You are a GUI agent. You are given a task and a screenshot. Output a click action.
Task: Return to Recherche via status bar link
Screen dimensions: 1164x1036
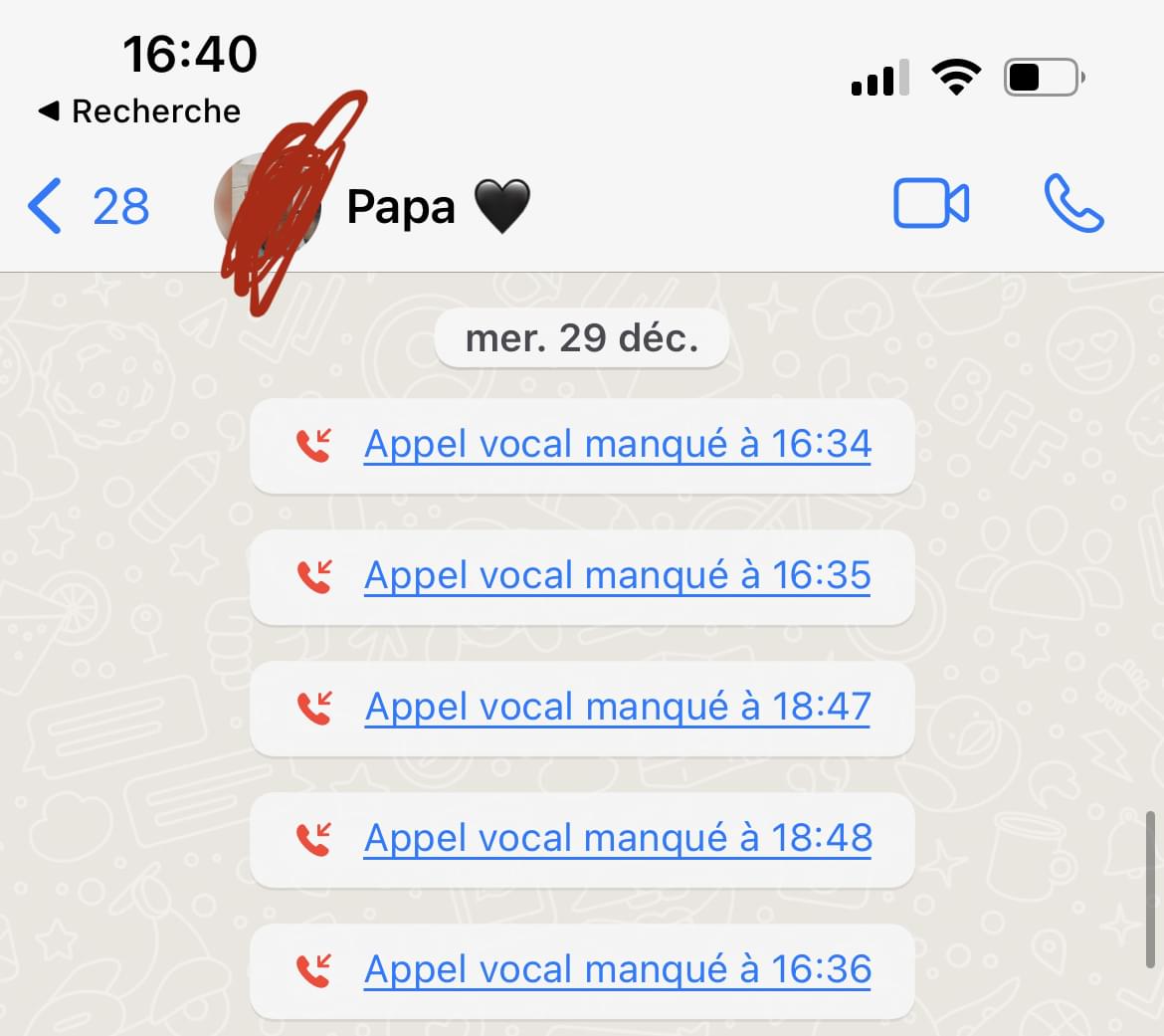click(139, 111)
